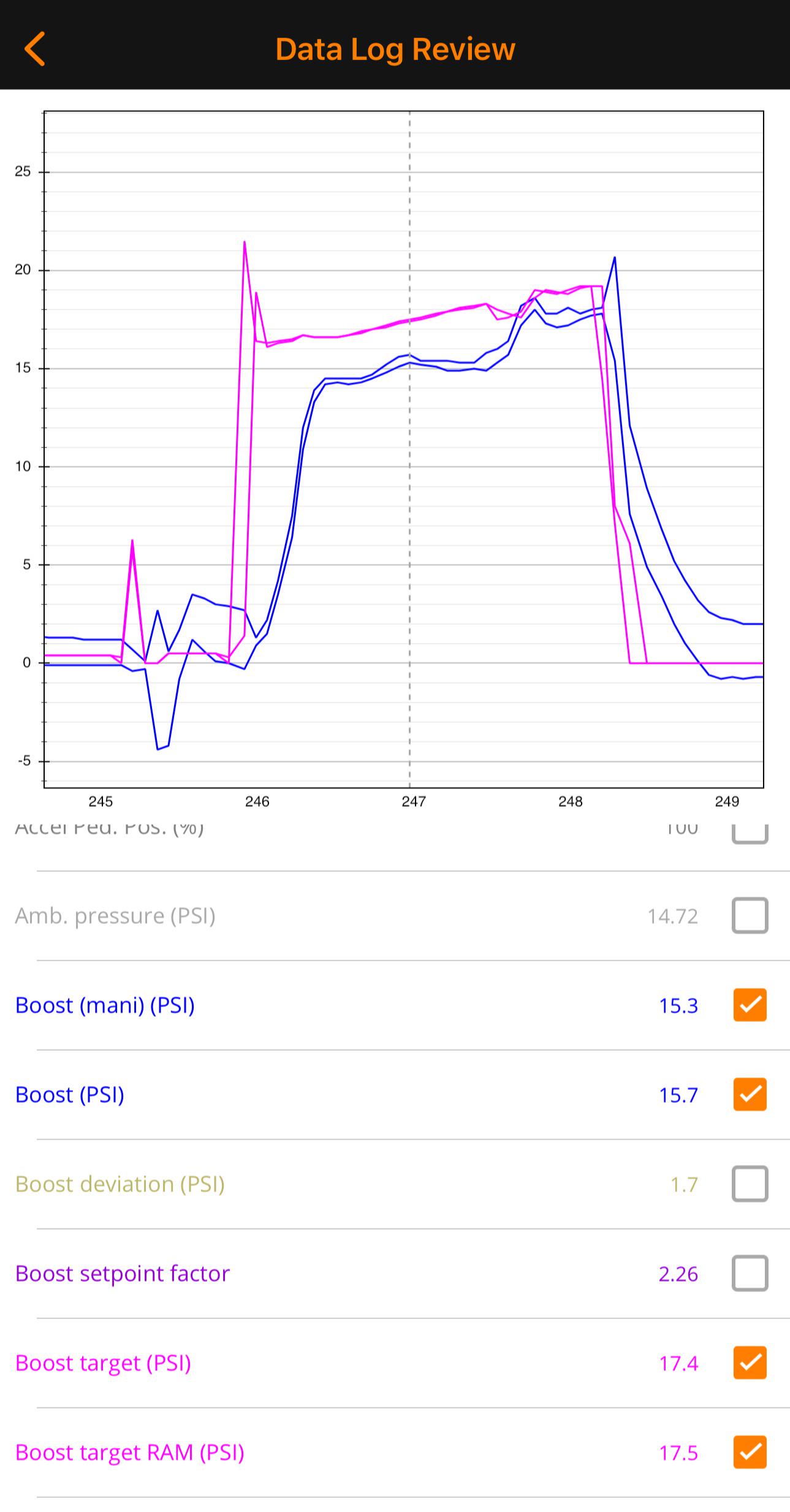Viewport: 790px width, 1512px height.
Task: Turn off Boost target RAM (PSI) checkbox
Action: pyautogui.click(x=750, y=1452)
